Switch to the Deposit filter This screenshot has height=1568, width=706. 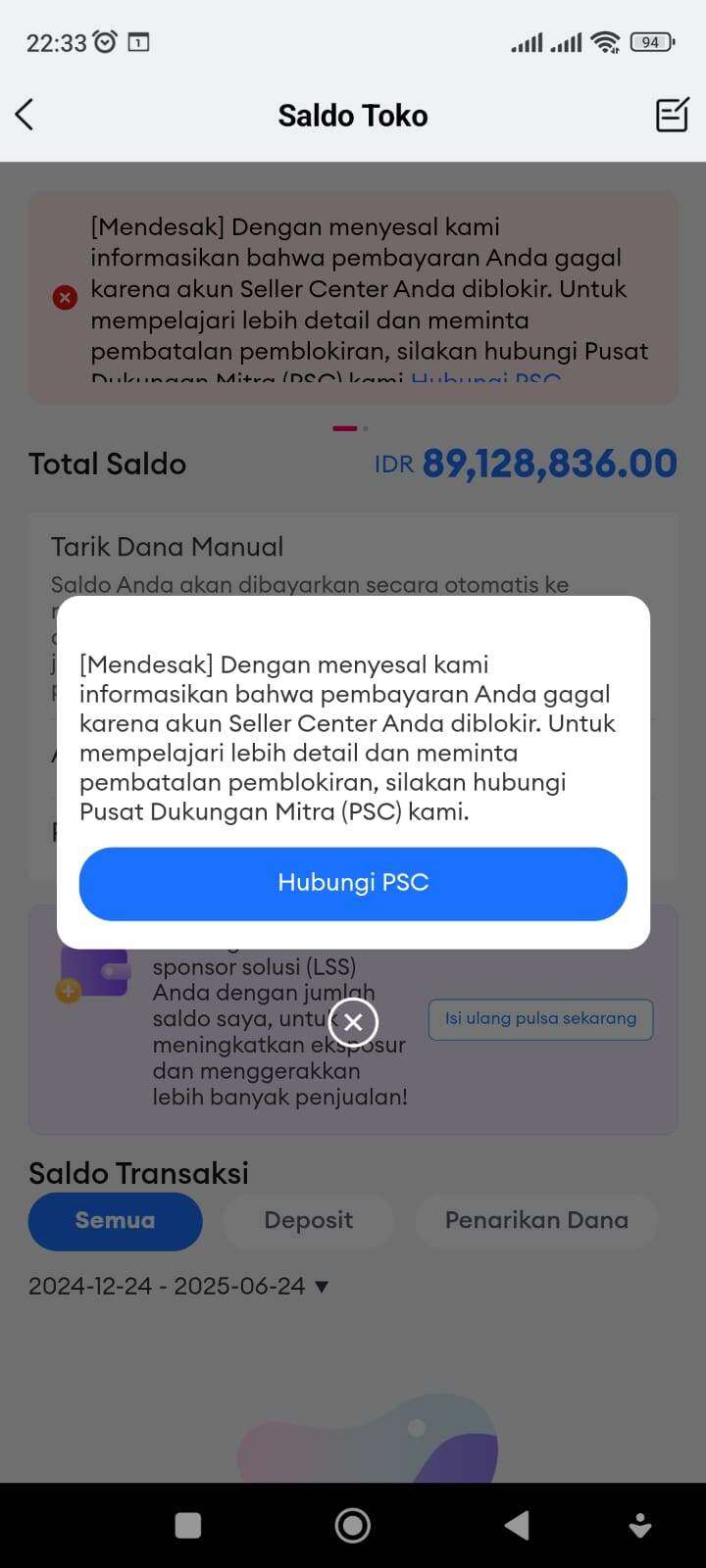tap(308, 1221)
